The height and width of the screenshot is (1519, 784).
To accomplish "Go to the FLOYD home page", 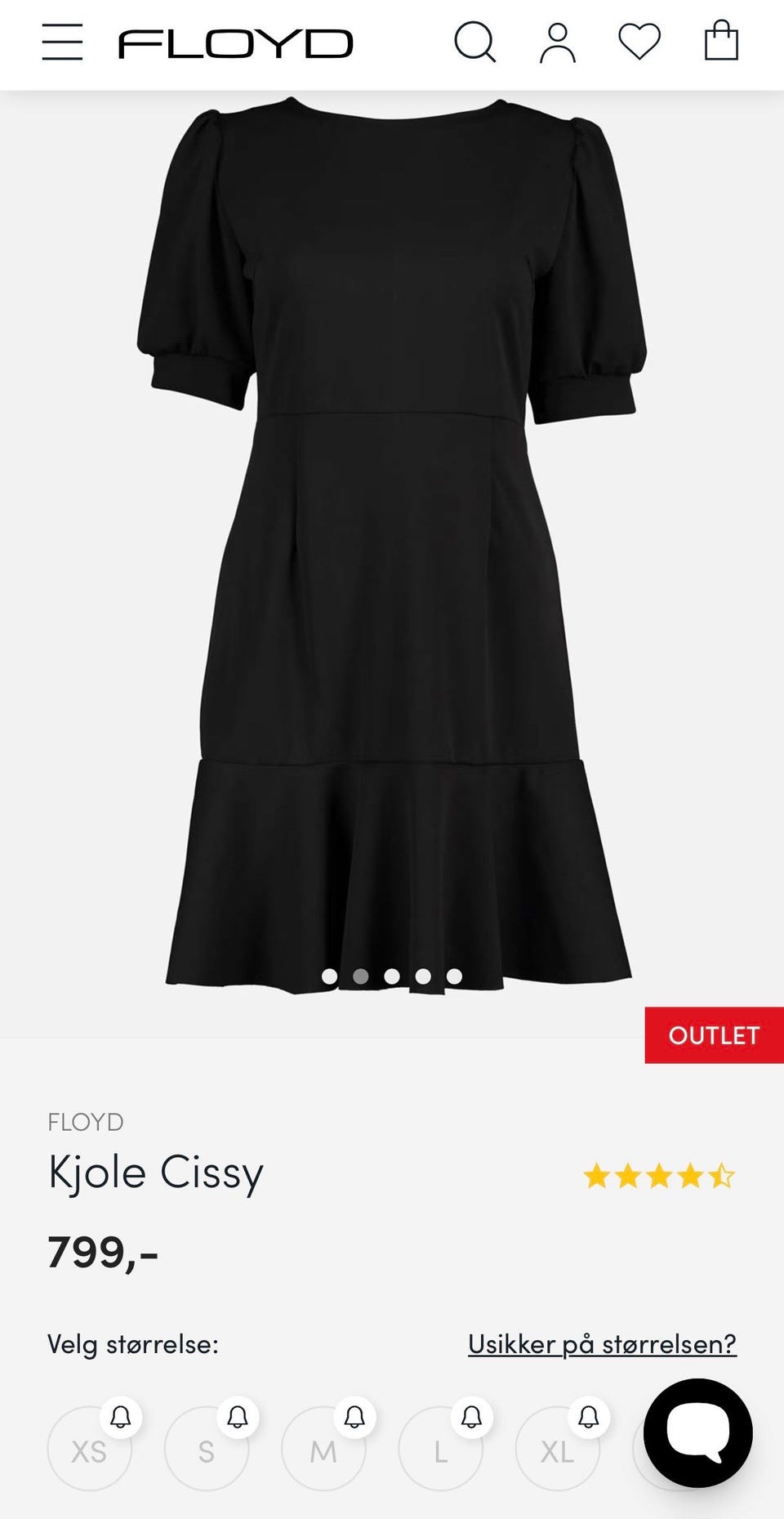I will point(235,44).
